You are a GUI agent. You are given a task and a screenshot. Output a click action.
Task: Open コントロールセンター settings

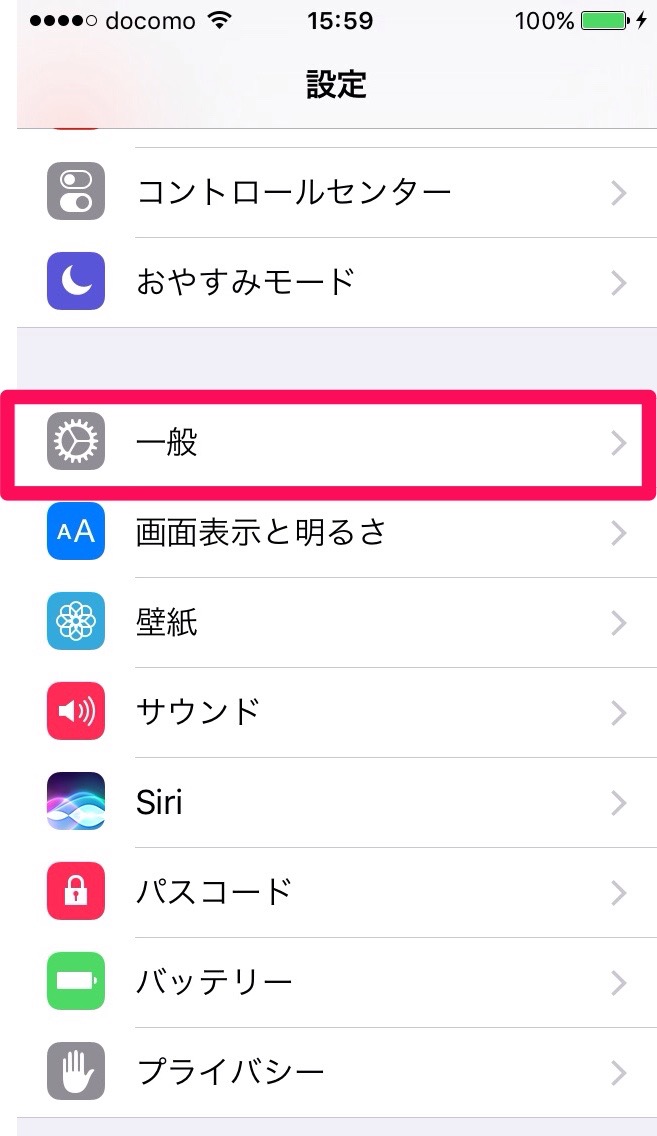tap(330, 192)
